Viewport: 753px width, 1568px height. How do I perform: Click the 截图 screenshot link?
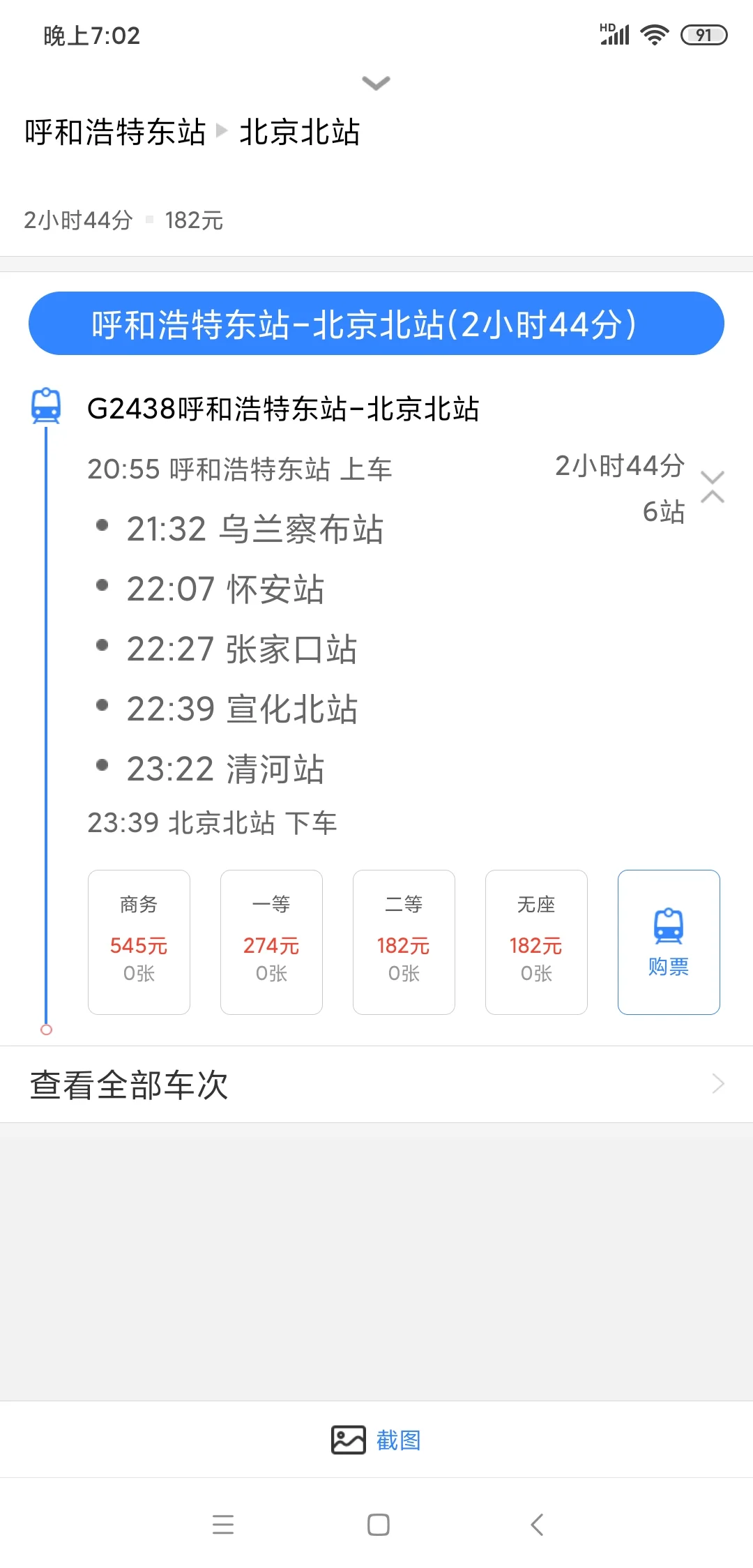coord(400,1440)
